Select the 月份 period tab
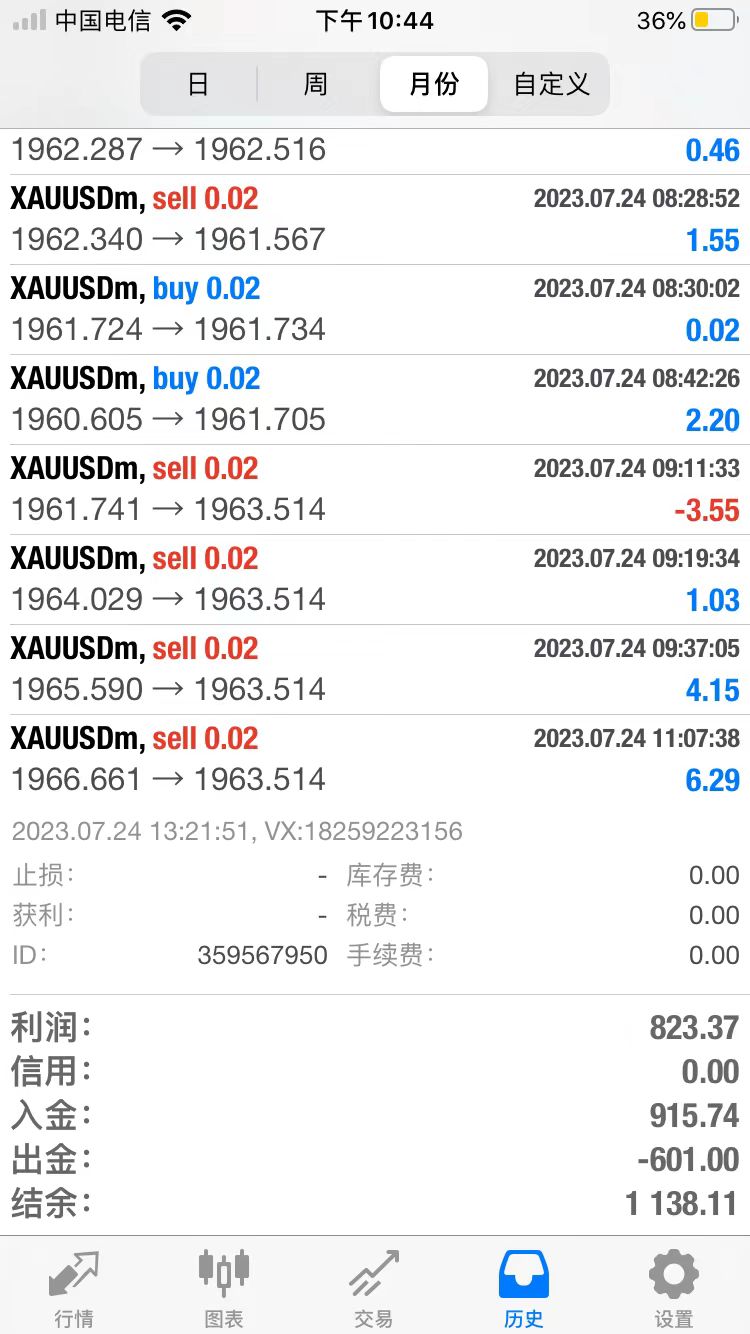 point(433,84)
